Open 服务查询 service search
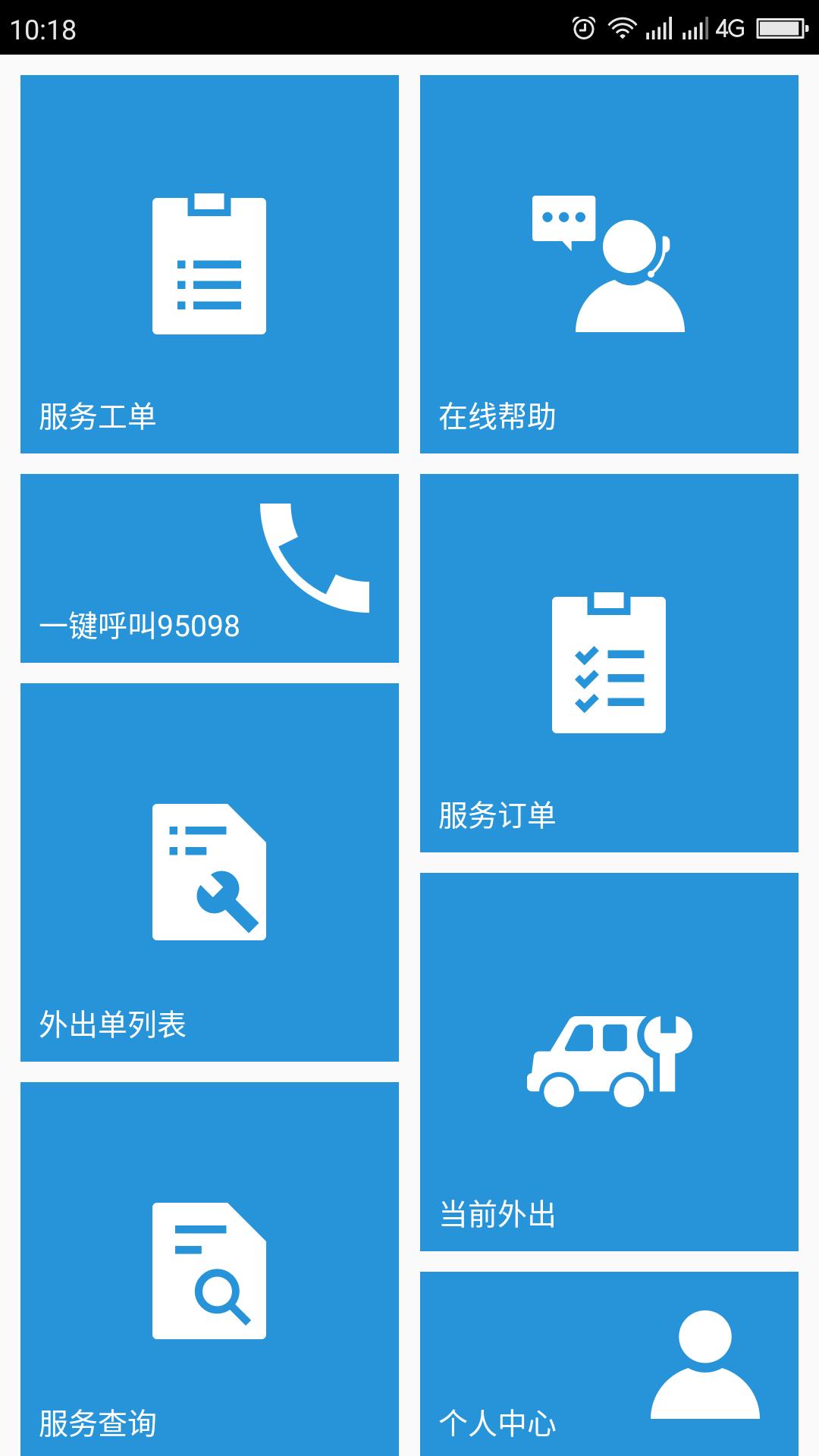This screenshot has width=819, height=1456. [209, 1270]
